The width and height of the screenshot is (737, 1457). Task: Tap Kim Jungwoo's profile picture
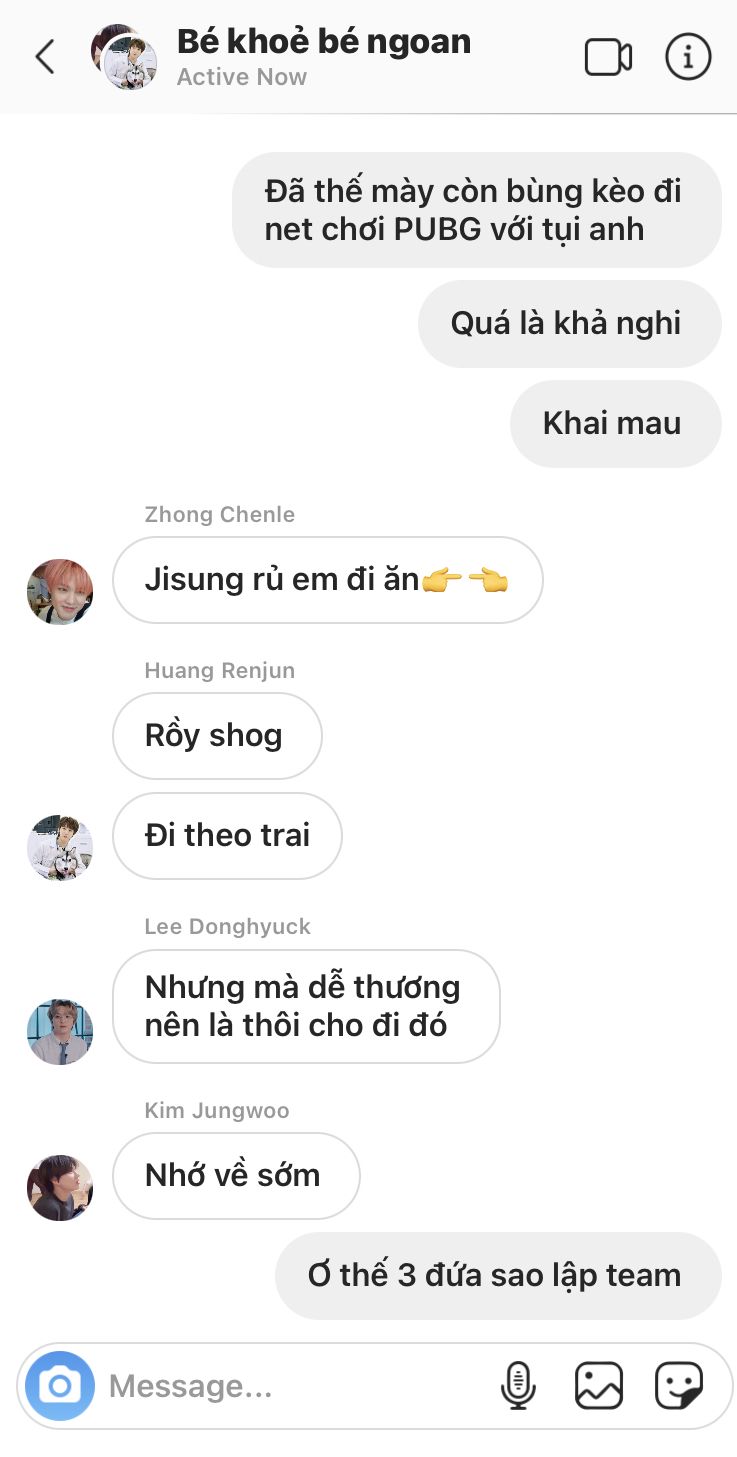pos(60,1188)
